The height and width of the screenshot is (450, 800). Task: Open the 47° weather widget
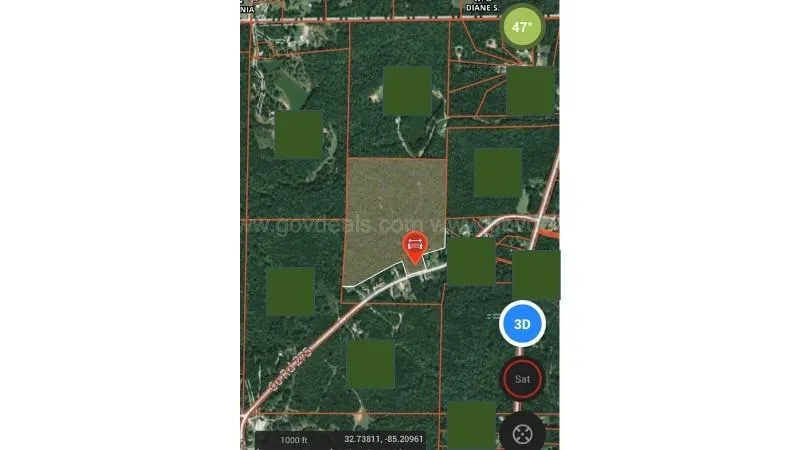(522, 27)
